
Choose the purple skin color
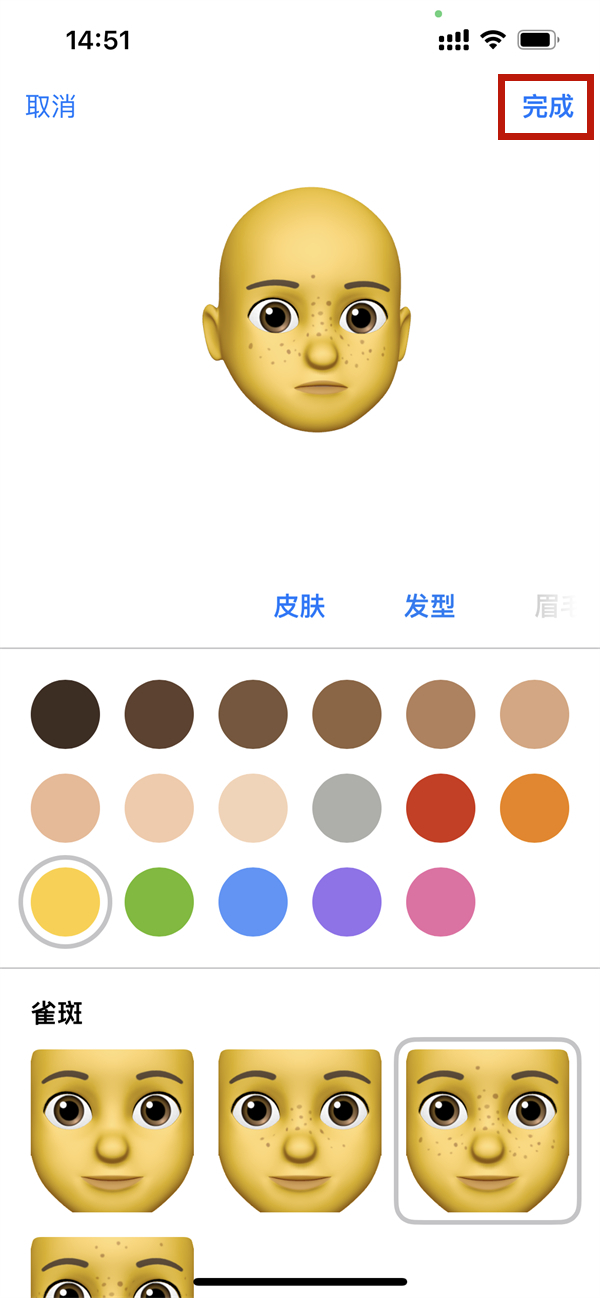point(347,902)
